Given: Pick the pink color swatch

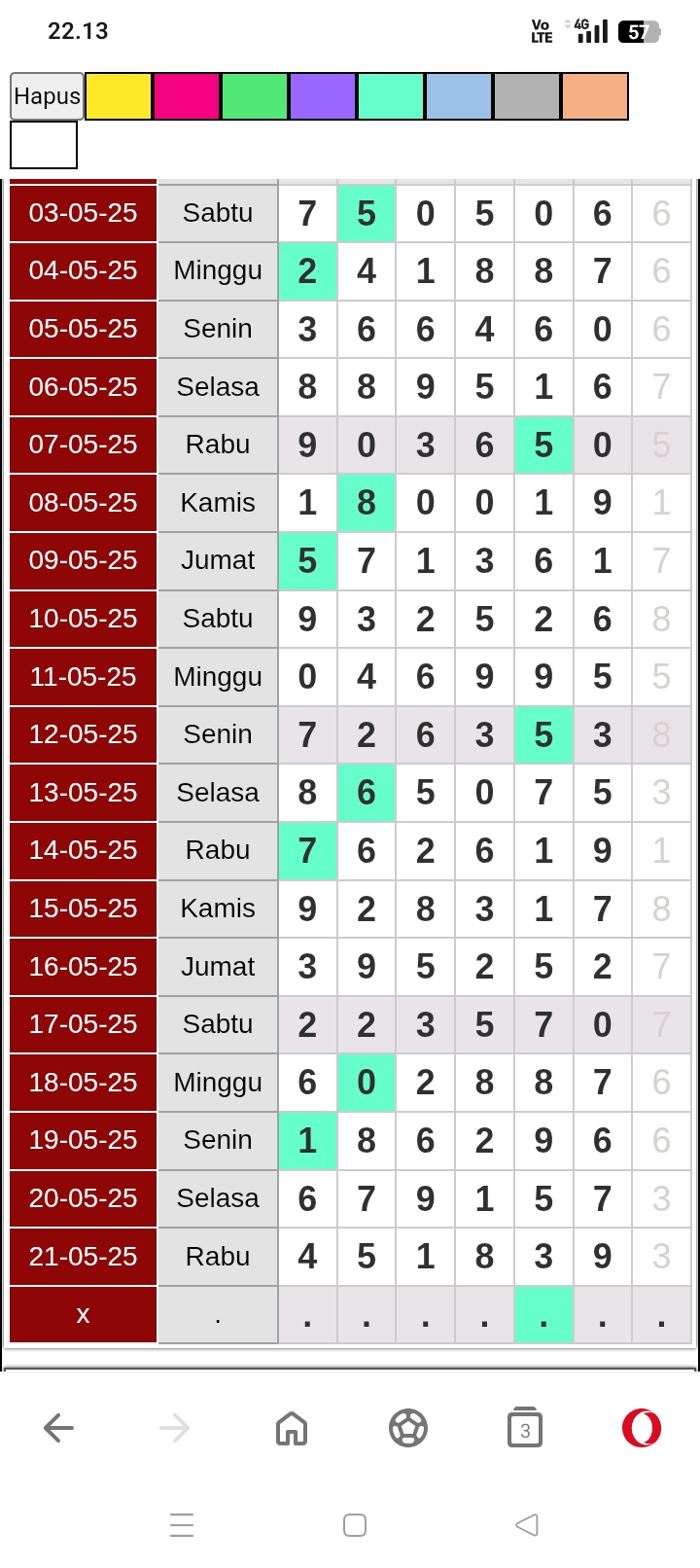Looking at the screenshot, I should click(187, 96).
